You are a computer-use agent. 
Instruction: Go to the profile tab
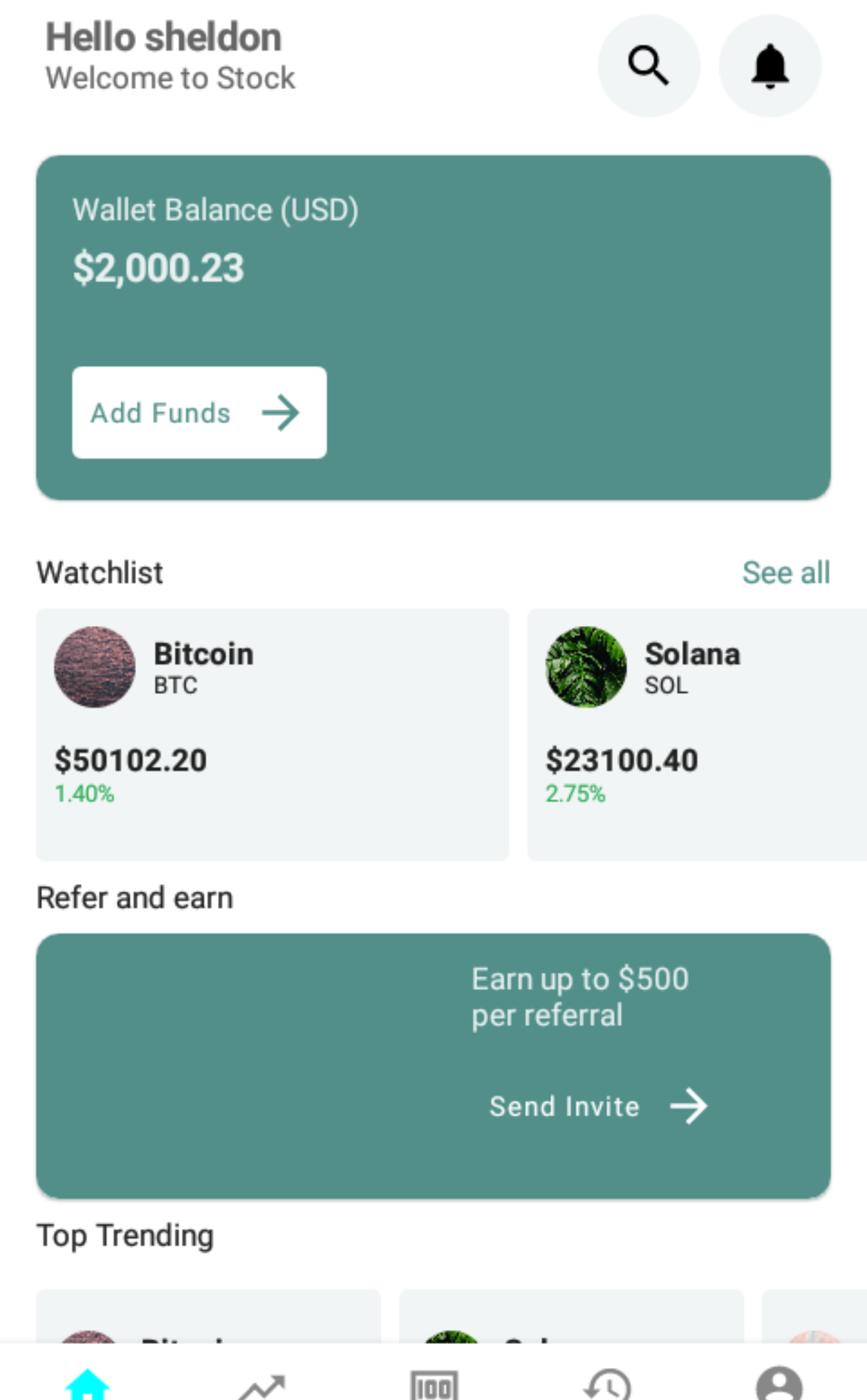tap(780, 1384)
